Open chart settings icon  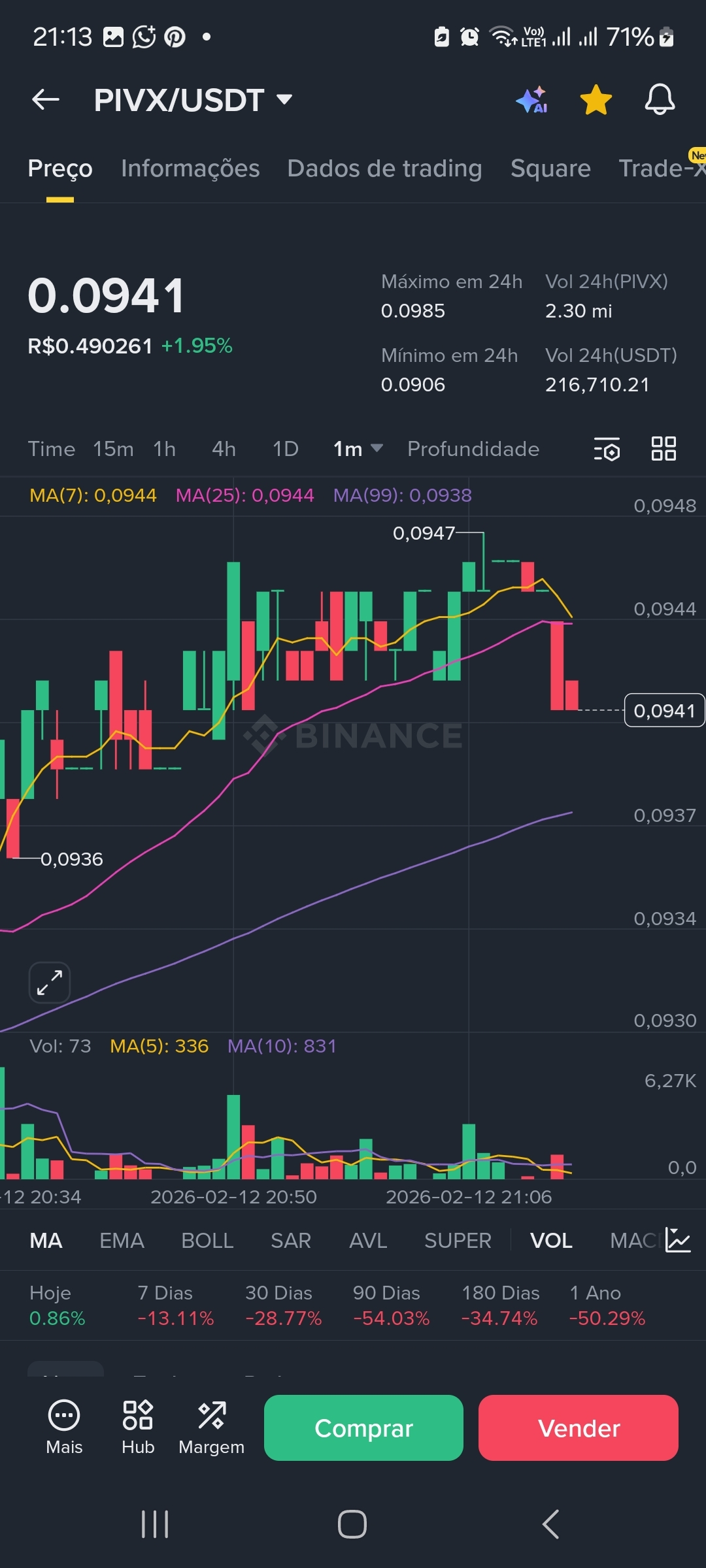point(607,449)
